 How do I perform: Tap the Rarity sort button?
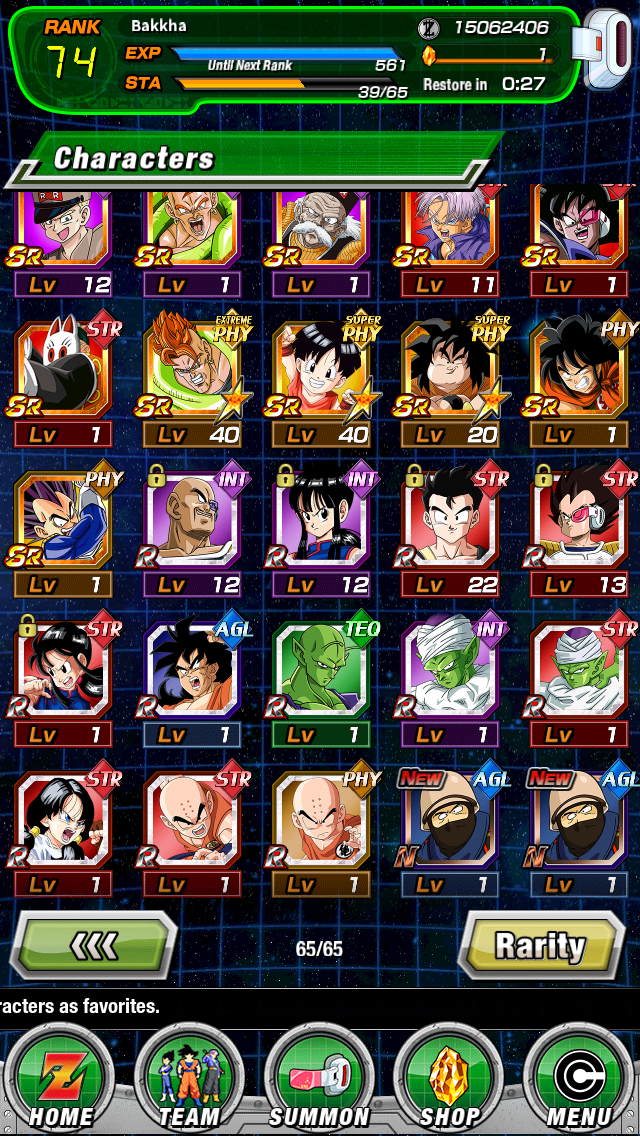pyautogui.click(x=541, y=945)
